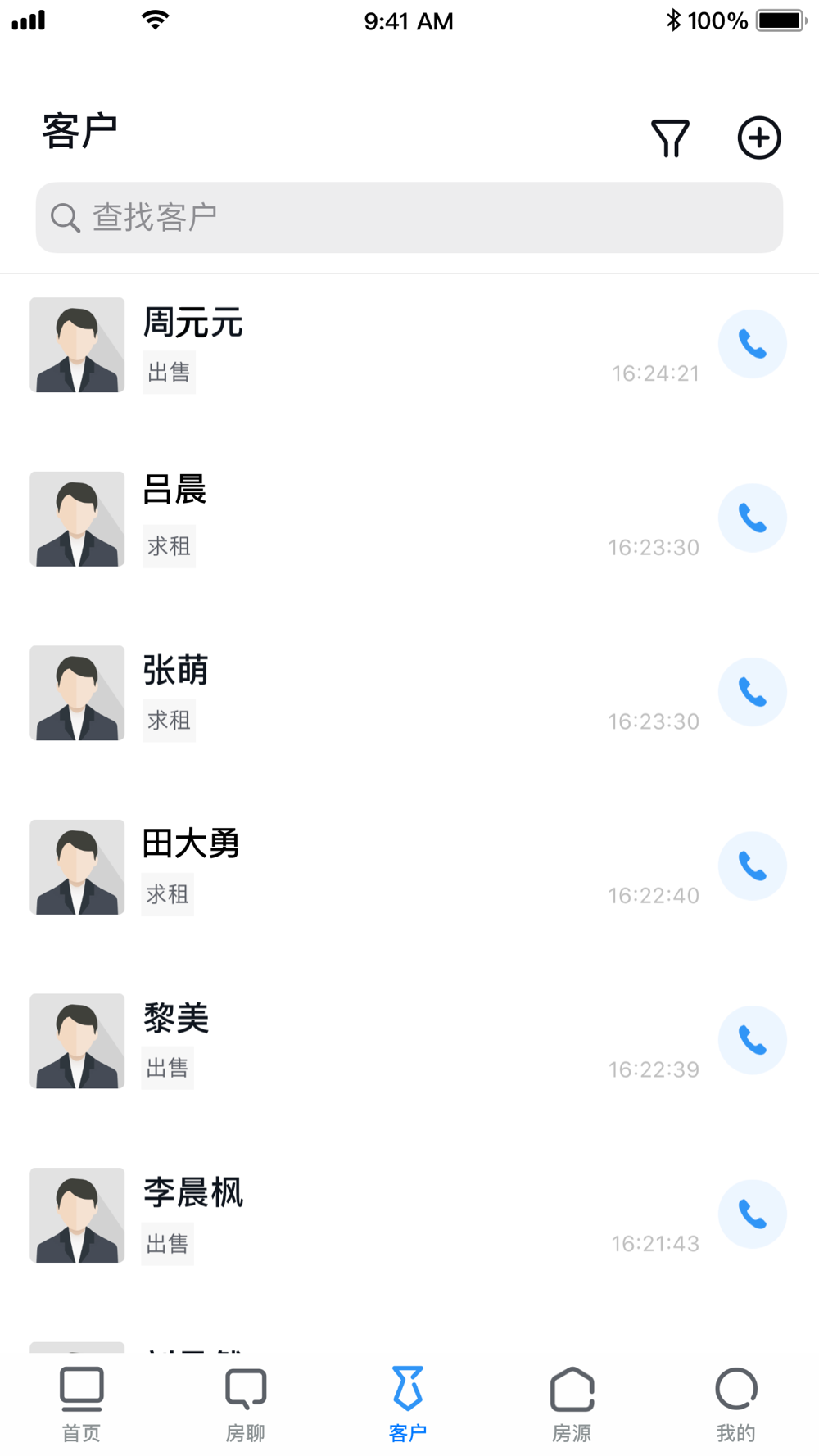The width and height of the screenshot is (819, 1456).
Task: Open the 房源 tab
Action: click(572, 1404)
